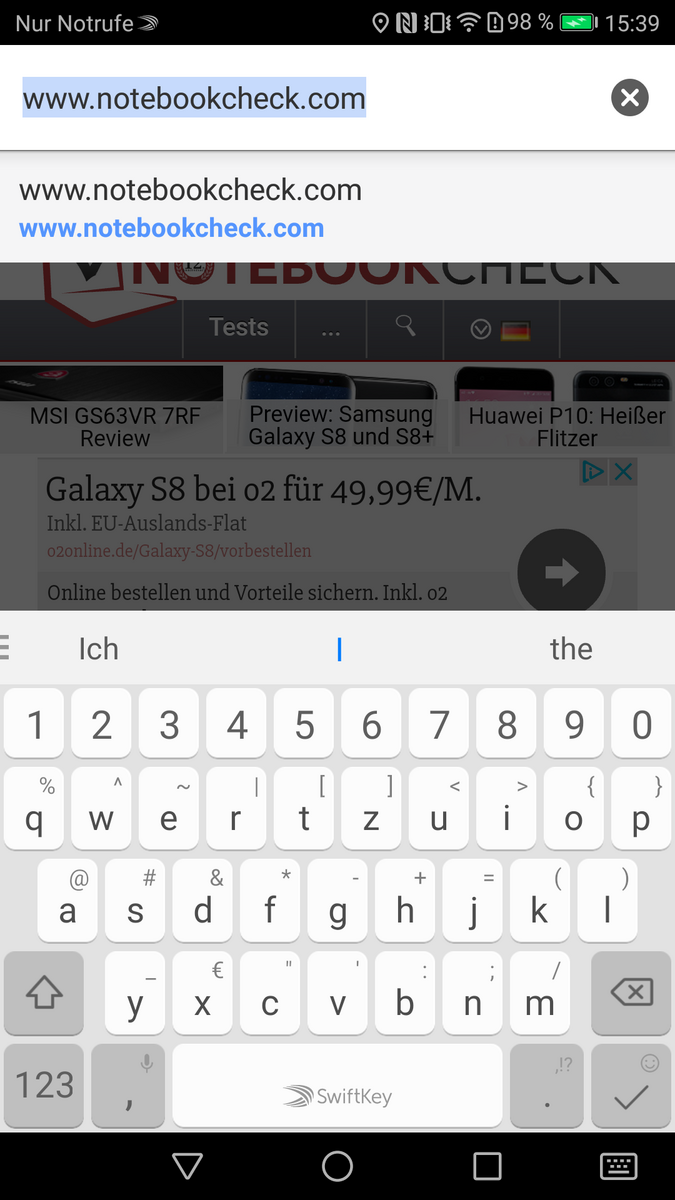Go back with the navigation bar triangle
This screenshot has height=1200, width=675.
188,1166
